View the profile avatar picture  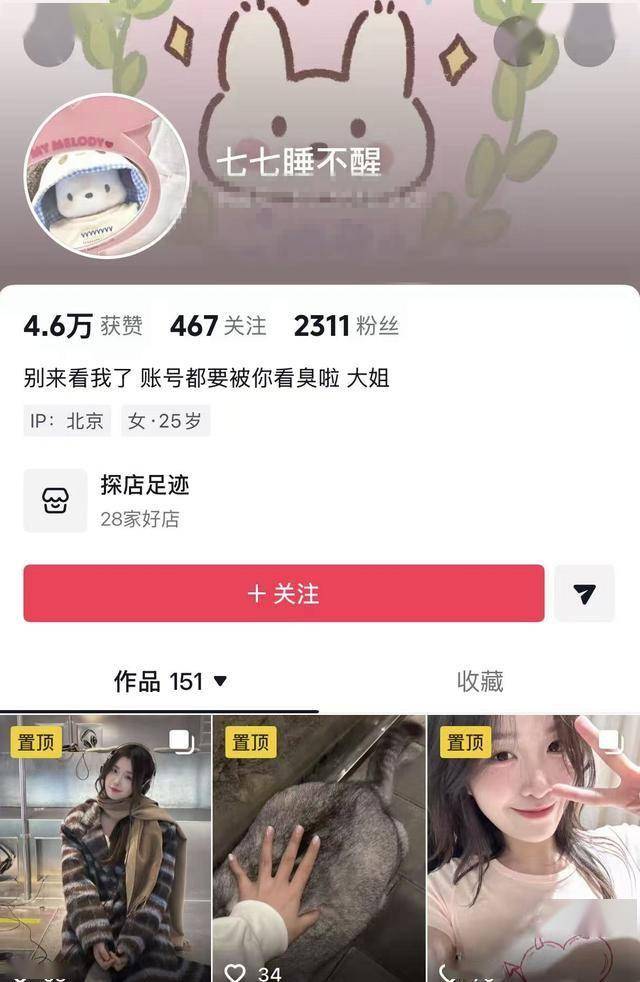[106, 176]
